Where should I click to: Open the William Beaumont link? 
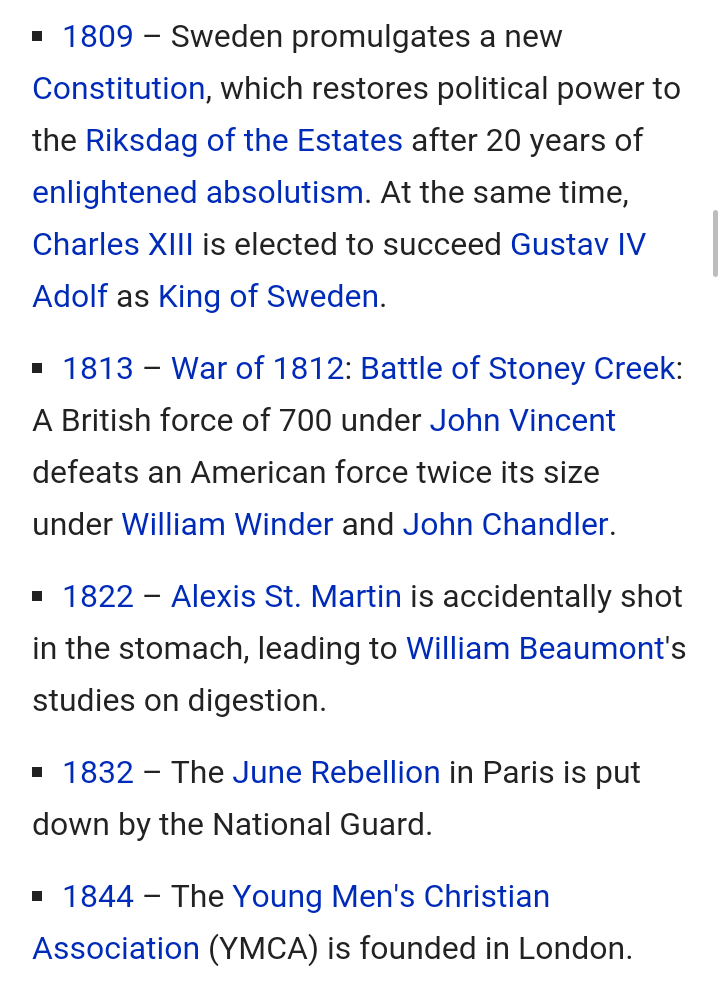coord(535,649)
